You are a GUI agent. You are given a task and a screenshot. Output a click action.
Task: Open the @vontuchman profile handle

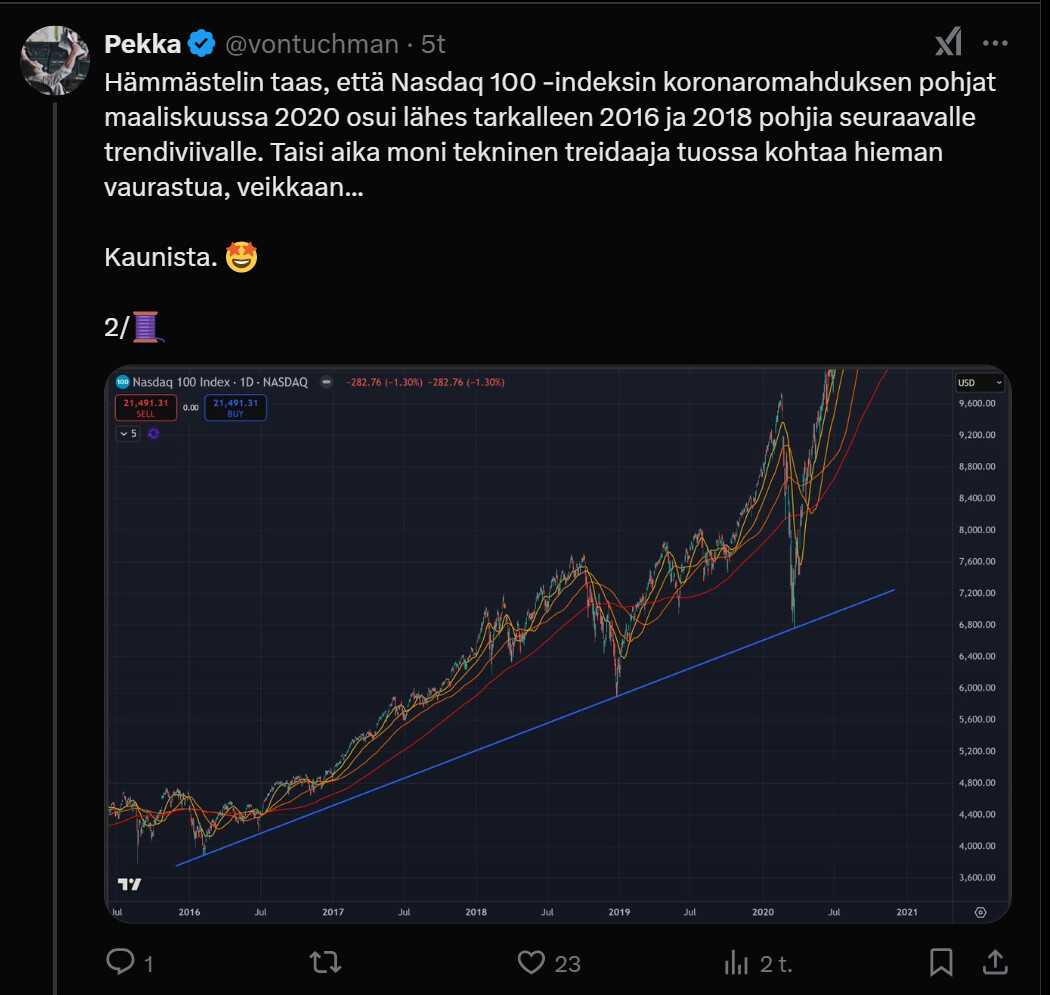coord(312,44)
